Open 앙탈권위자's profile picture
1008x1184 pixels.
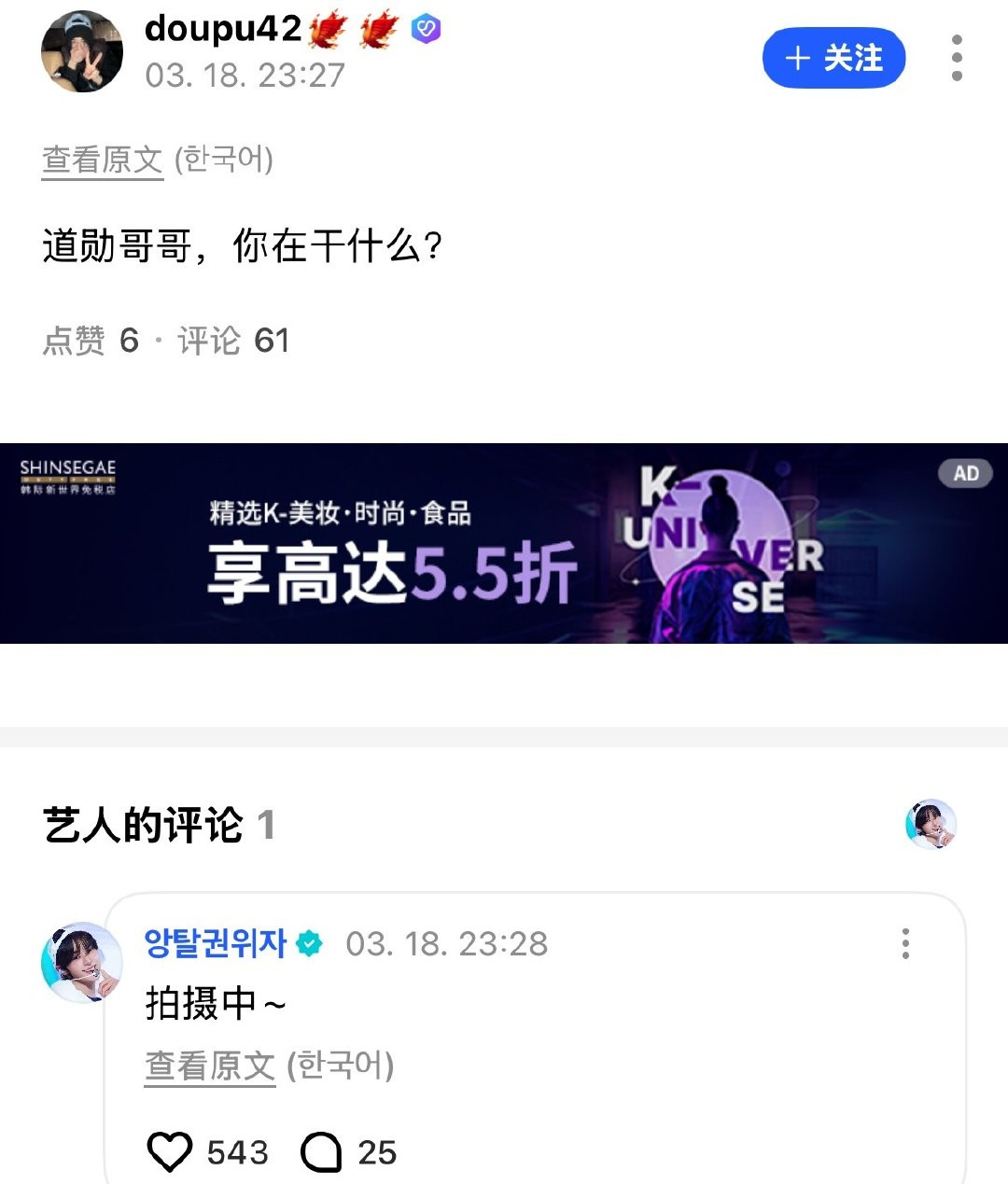(x=81, y=962)
